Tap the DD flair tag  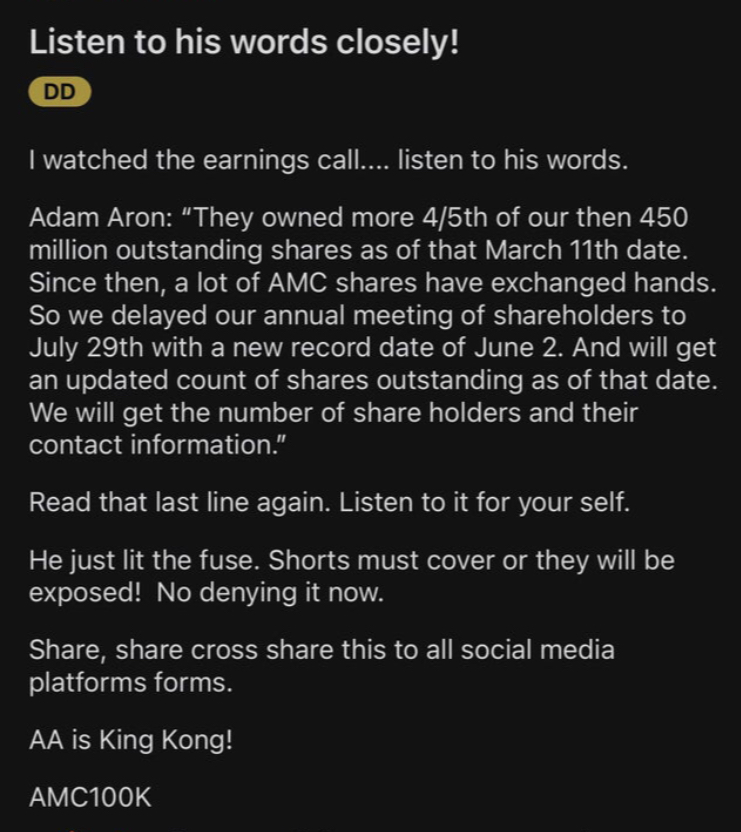[59, 93]
